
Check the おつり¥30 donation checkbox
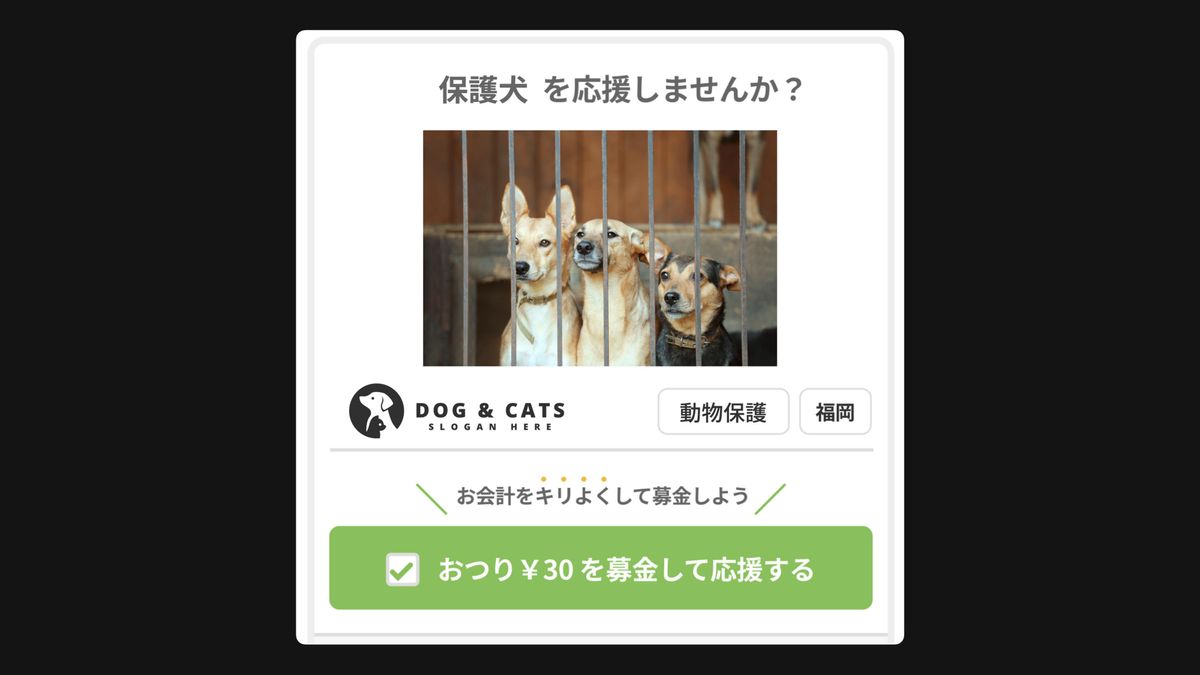(402, 569)
